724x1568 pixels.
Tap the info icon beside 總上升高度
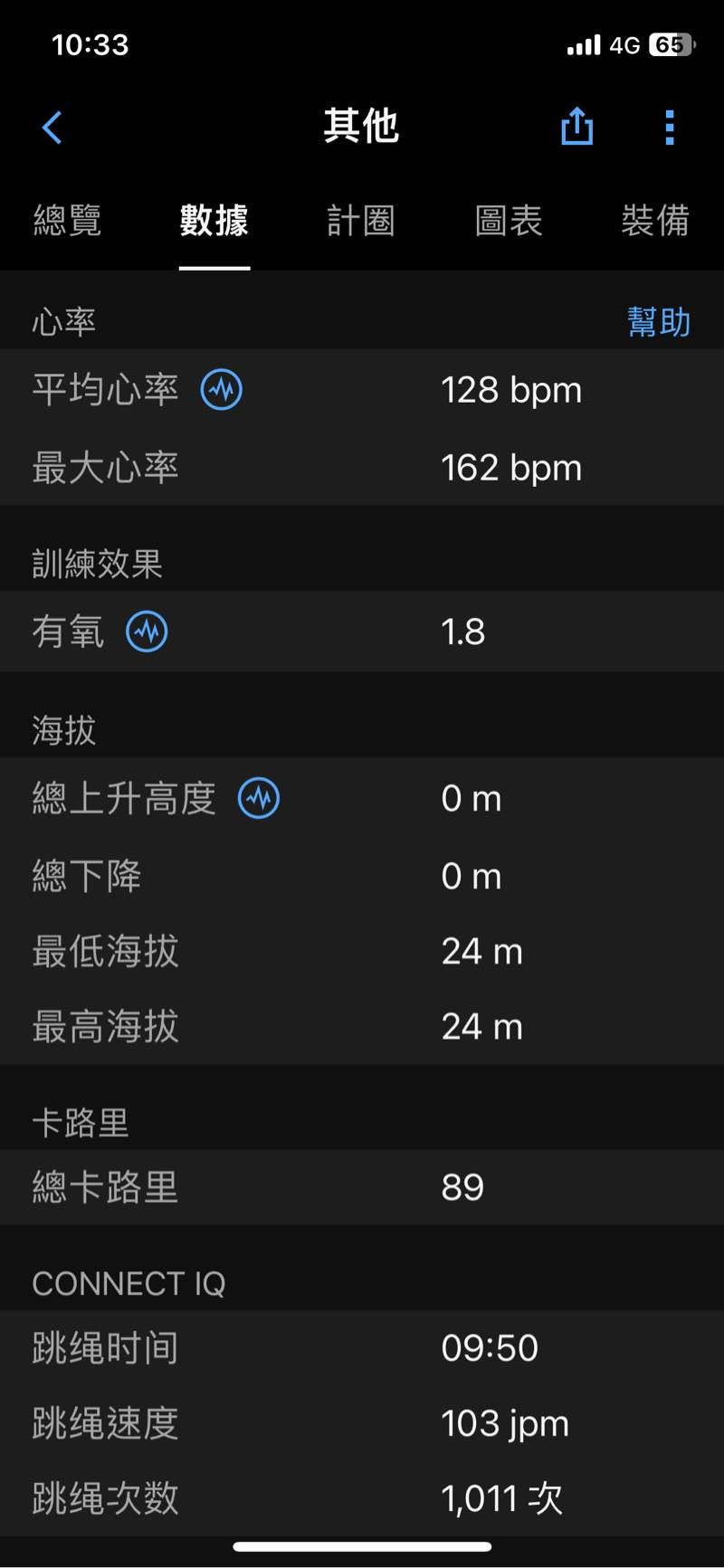click(x=259, y=798)
